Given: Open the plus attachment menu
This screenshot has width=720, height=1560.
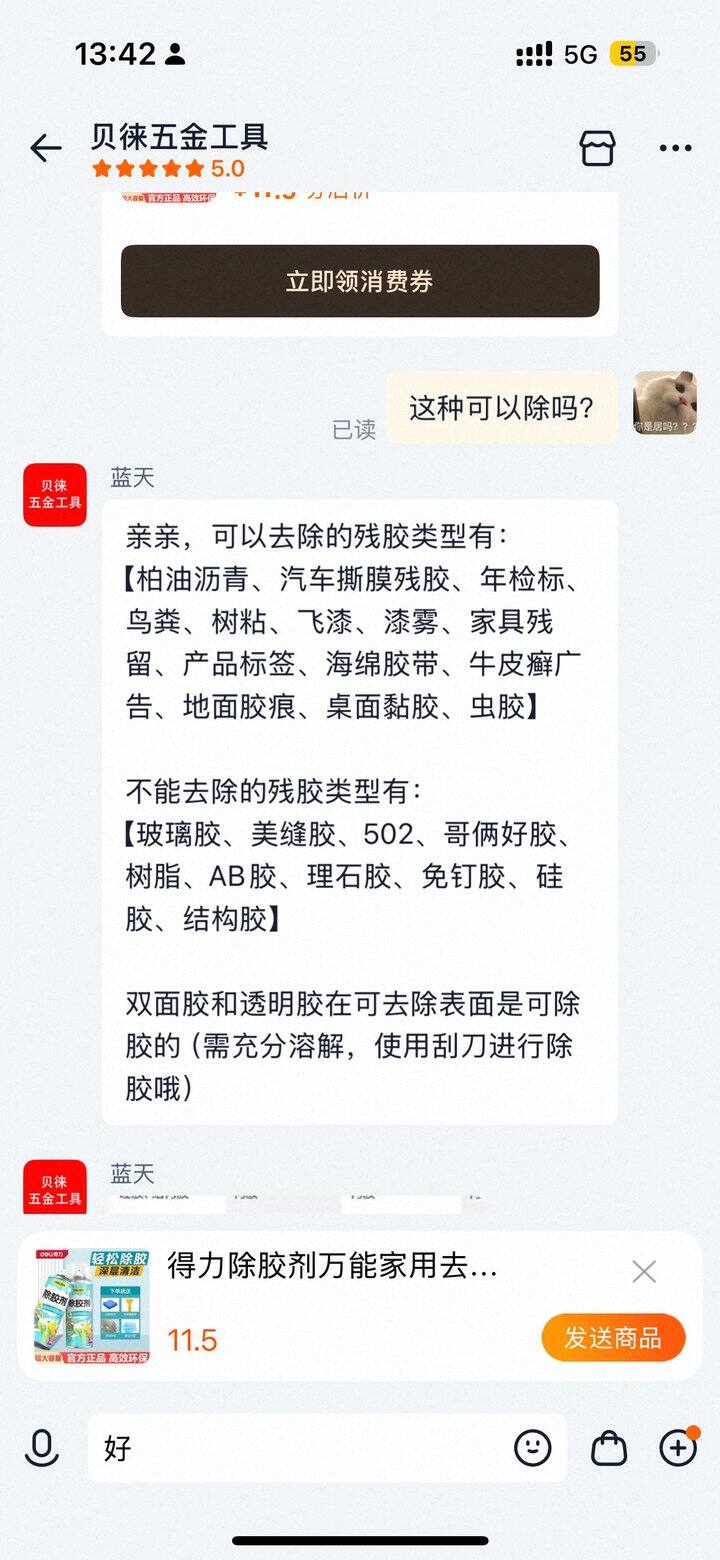Looking at the screenshot, I should coord(678,1448).
